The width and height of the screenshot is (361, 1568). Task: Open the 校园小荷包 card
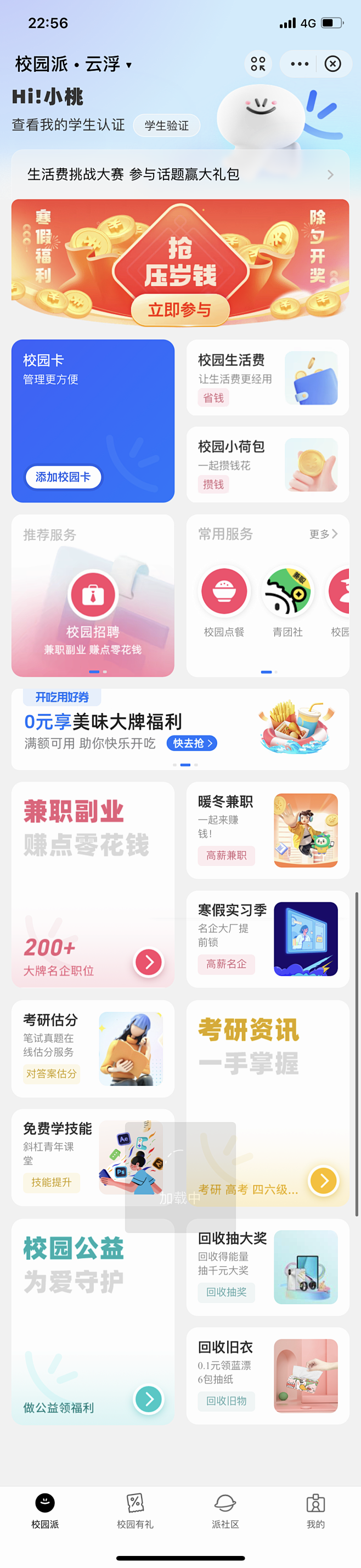click(267, 465)
